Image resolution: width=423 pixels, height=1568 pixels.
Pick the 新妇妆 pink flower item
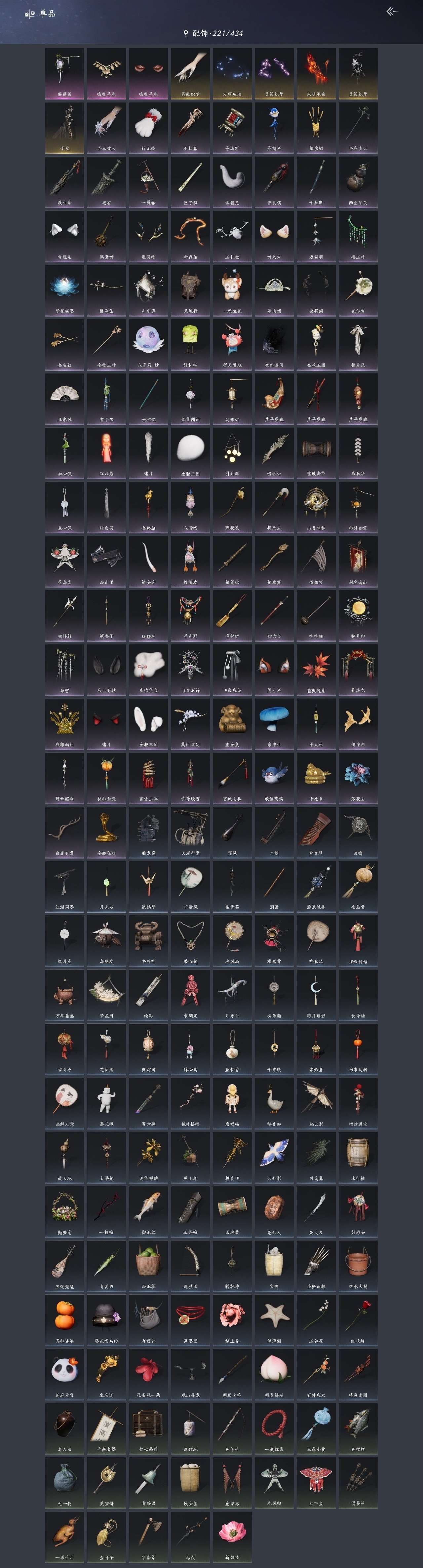[x=232, y=1536]
